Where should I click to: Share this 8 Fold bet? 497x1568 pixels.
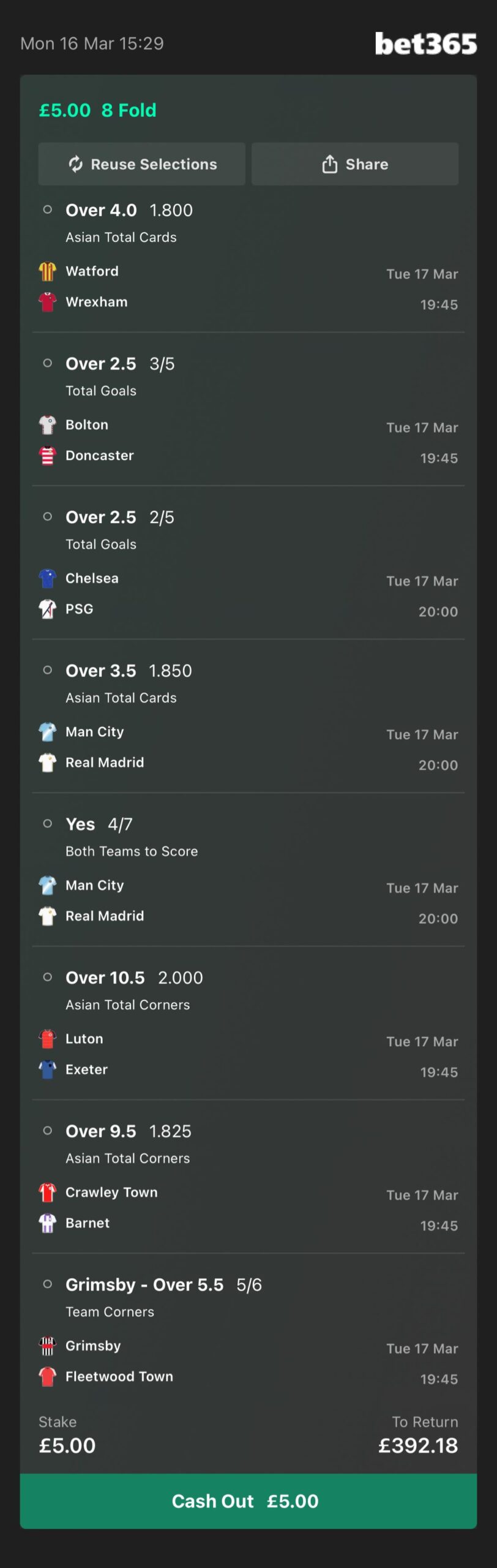click(x=355, y=164)
